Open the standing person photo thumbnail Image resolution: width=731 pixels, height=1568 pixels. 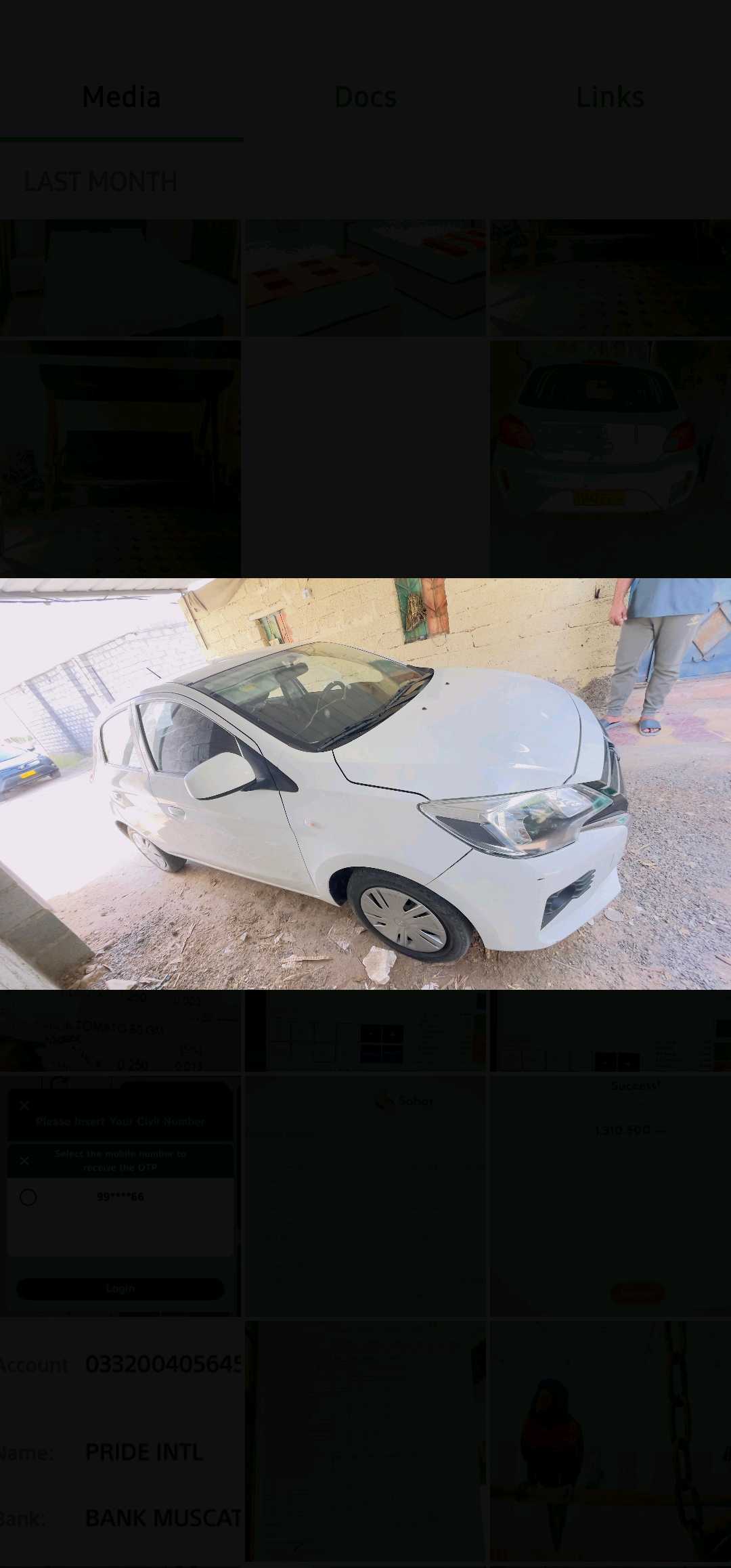610,1442
